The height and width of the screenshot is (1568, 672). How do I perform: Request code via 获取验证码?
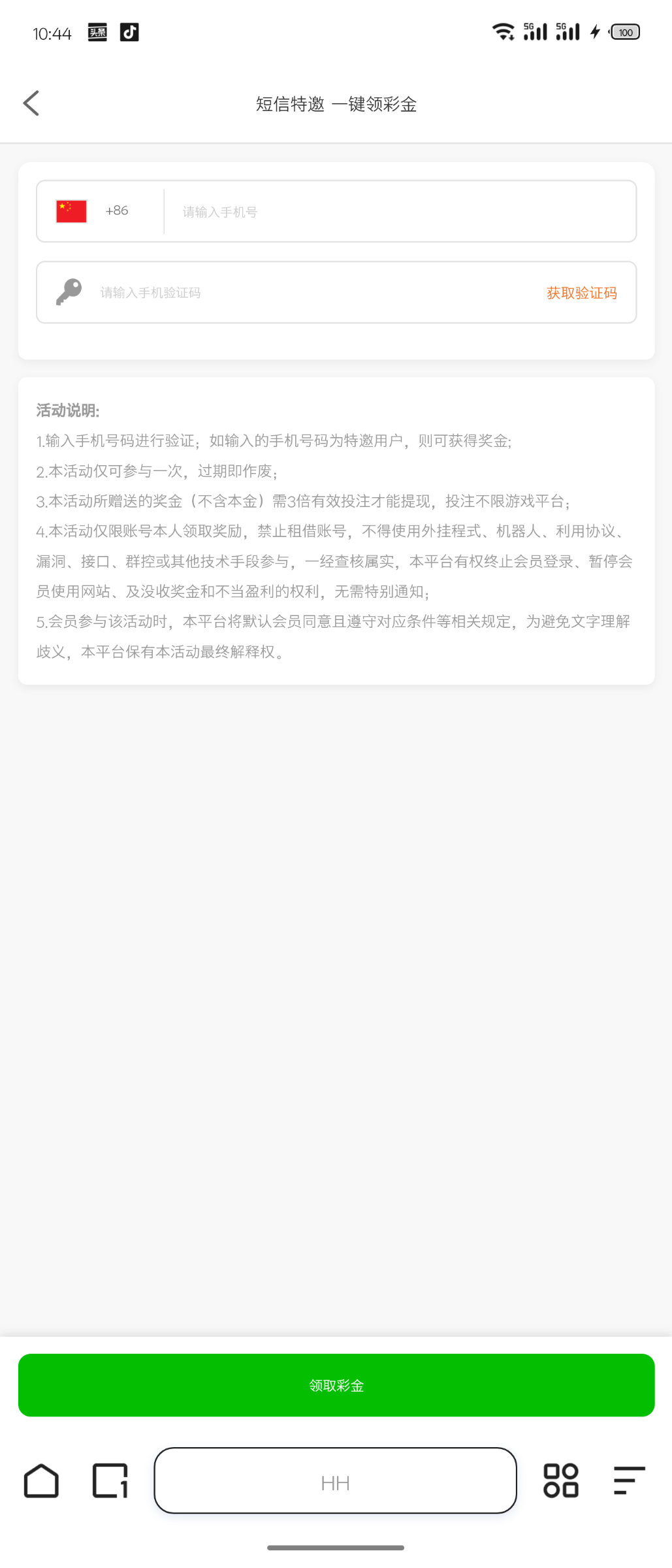[581, 293]
